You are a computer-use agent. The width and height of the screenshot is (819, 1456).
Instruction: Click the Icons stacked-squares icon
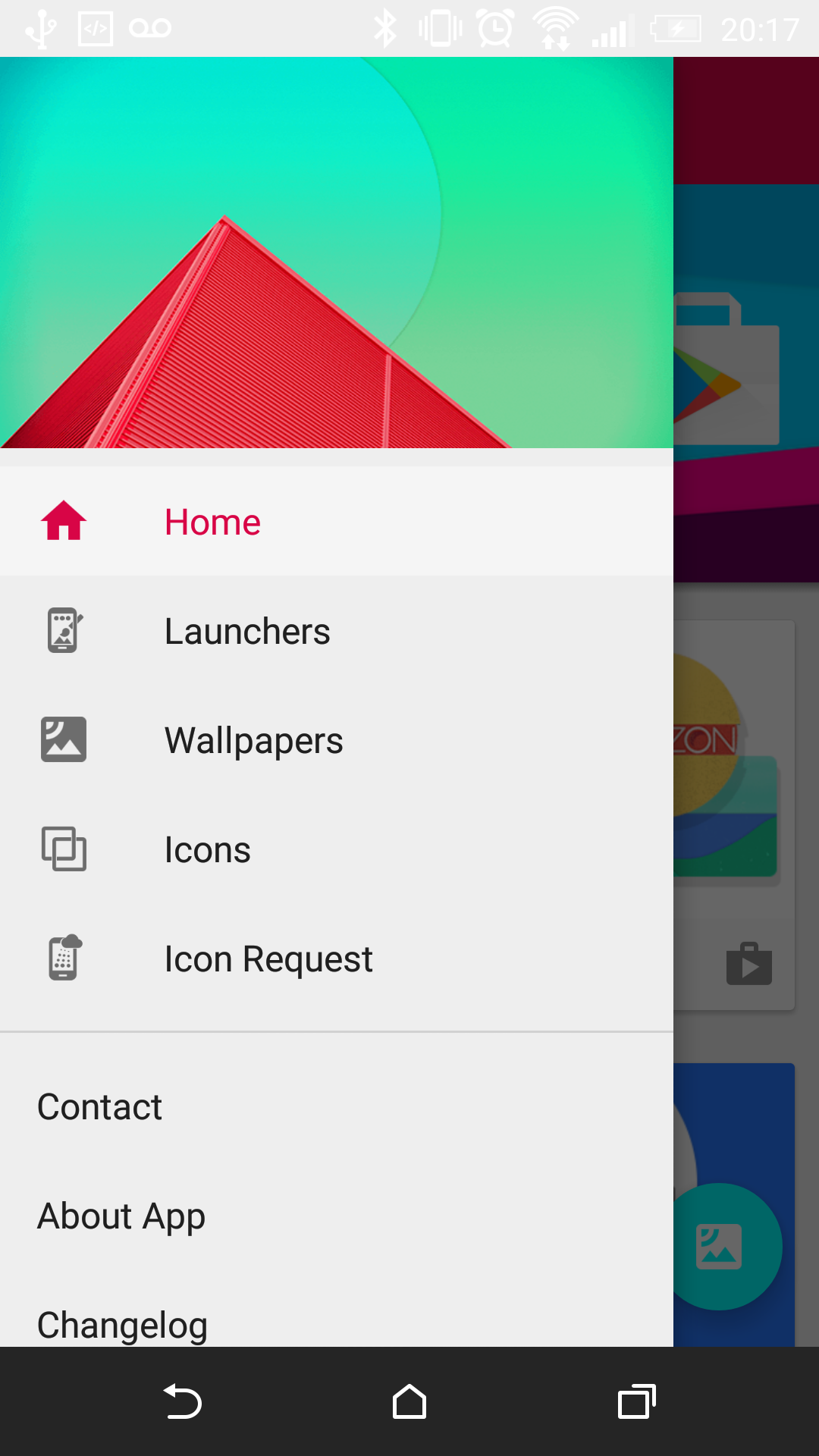click(x=63, y=849)
